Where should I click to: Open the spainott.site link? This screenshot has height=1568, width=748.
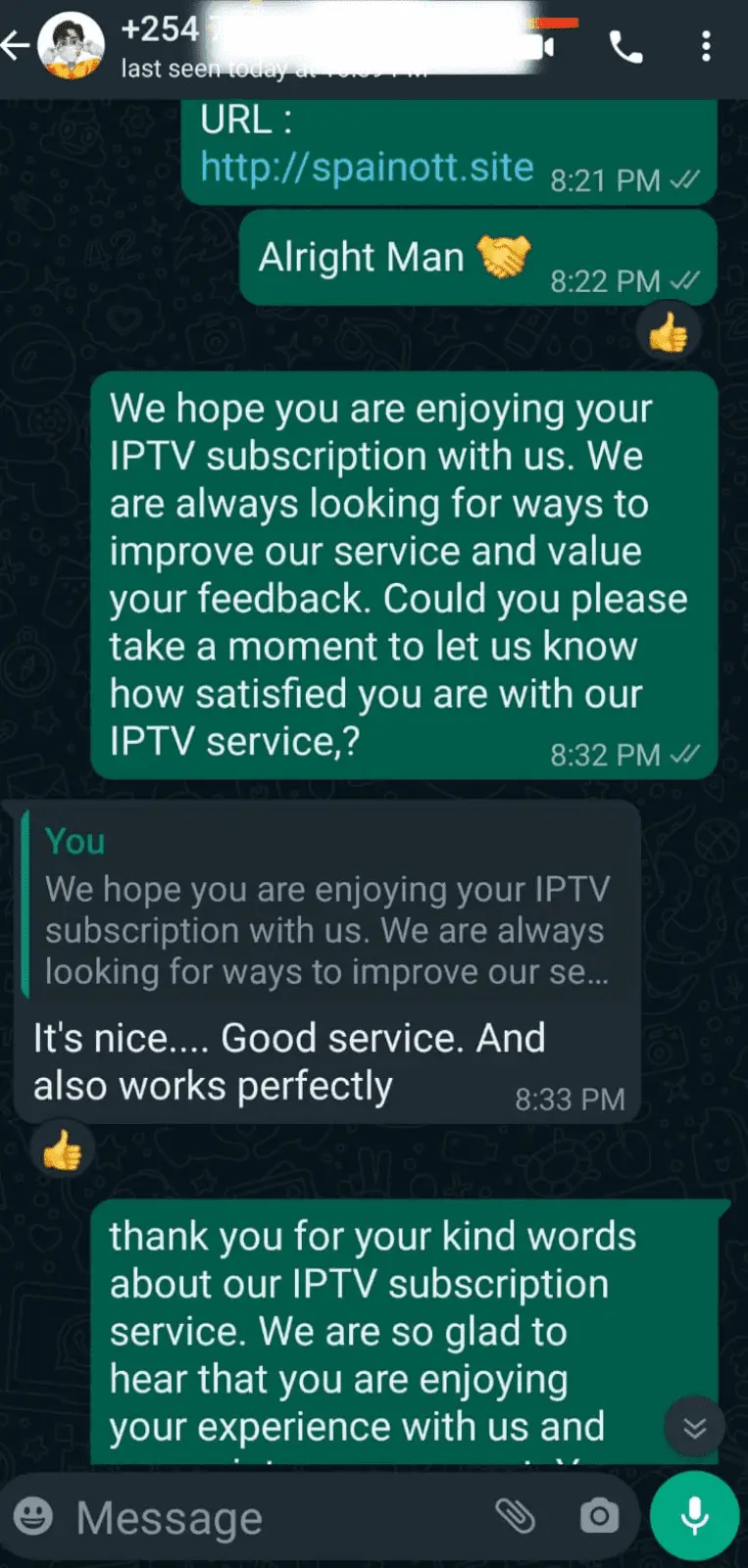367,168
